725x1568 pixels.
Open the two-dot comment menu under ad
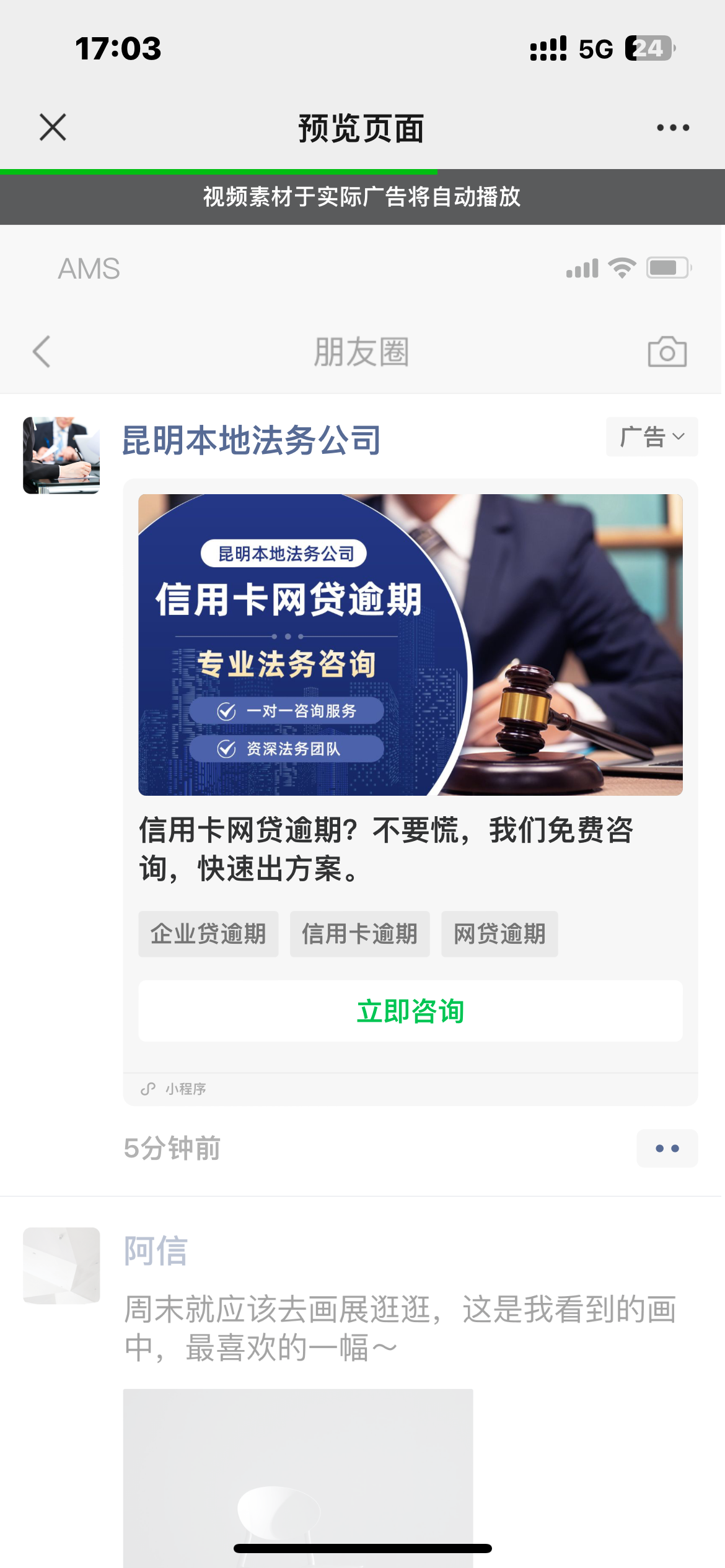[x=667, y=1149]
